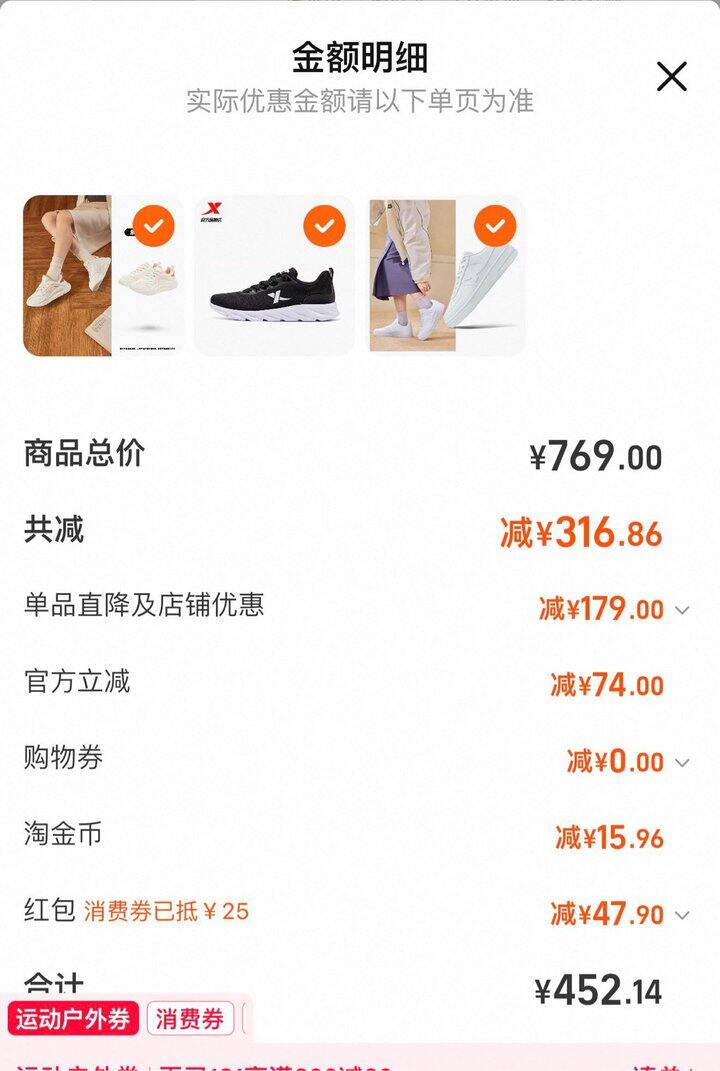Expand 单品直降及店铺优惠 discount details
Image resolution: width=720 pixels, height=1071 pixels.
(x=682, y=609)
